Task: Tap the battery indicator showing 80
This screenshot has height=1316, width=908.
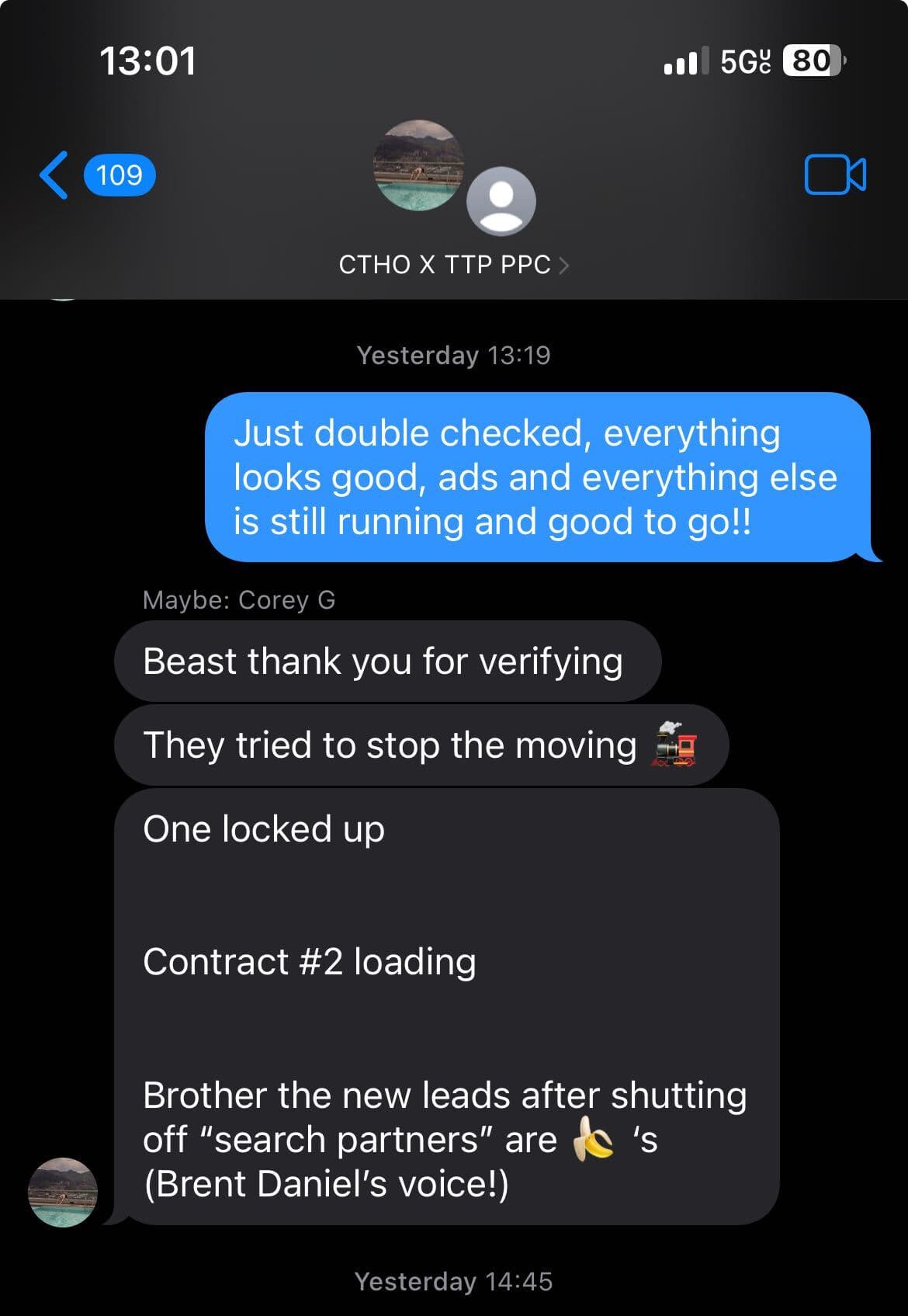Action: click(x=807, y=58)
